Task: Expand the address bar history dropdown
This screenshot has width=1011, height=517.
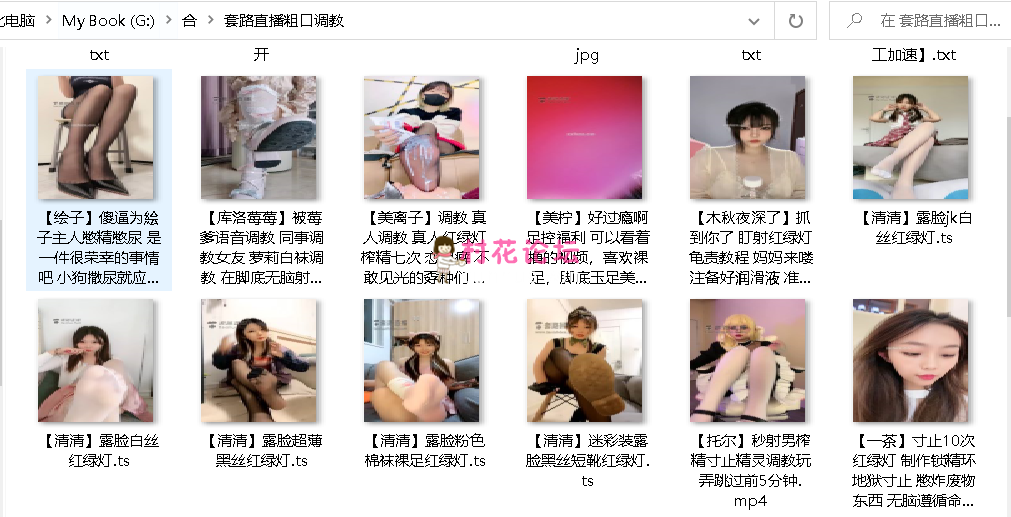Action: point(754,20)
